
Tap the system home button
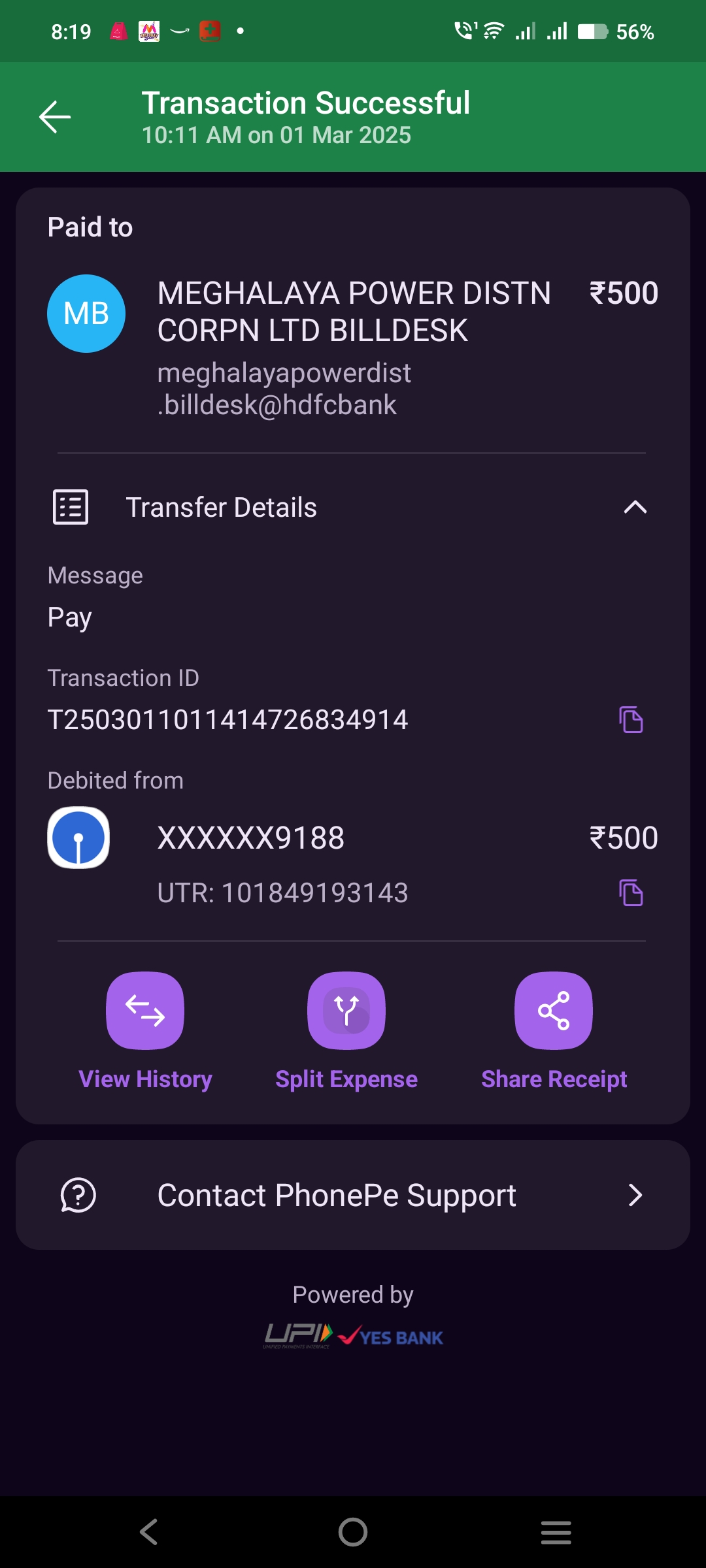(353, 1532)
